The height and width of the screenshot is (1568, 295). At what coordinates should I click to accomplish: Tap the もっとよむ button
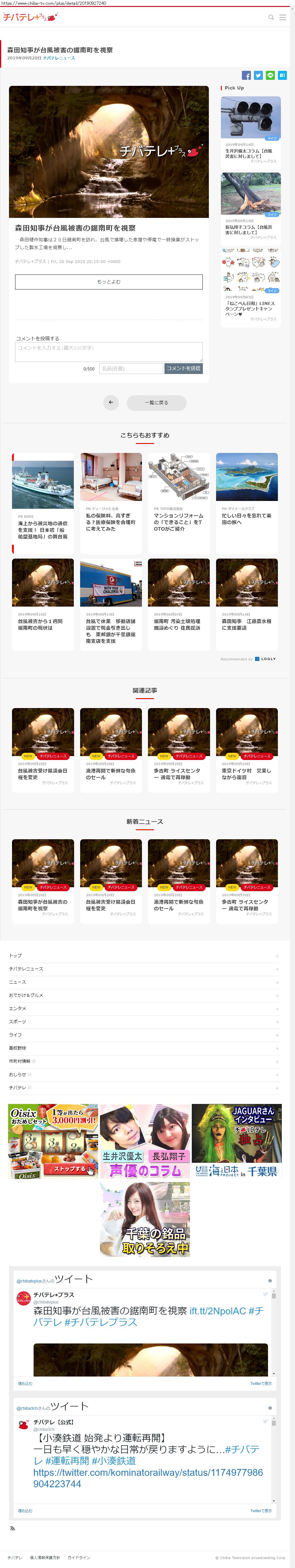point(109,281)
